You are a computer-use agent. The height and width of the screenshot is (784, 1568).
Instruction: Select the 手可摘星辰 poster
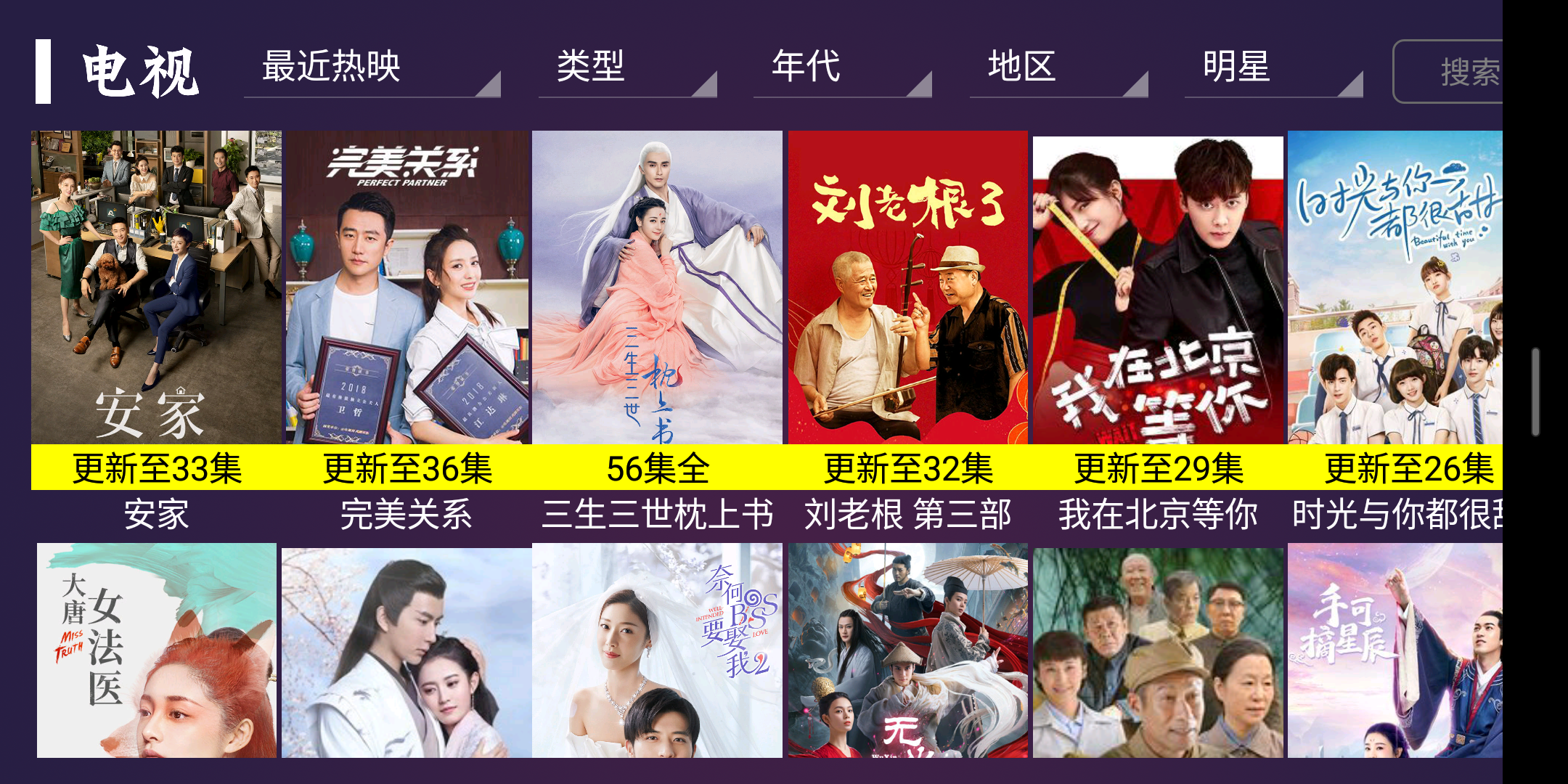tap(1395, 650)
